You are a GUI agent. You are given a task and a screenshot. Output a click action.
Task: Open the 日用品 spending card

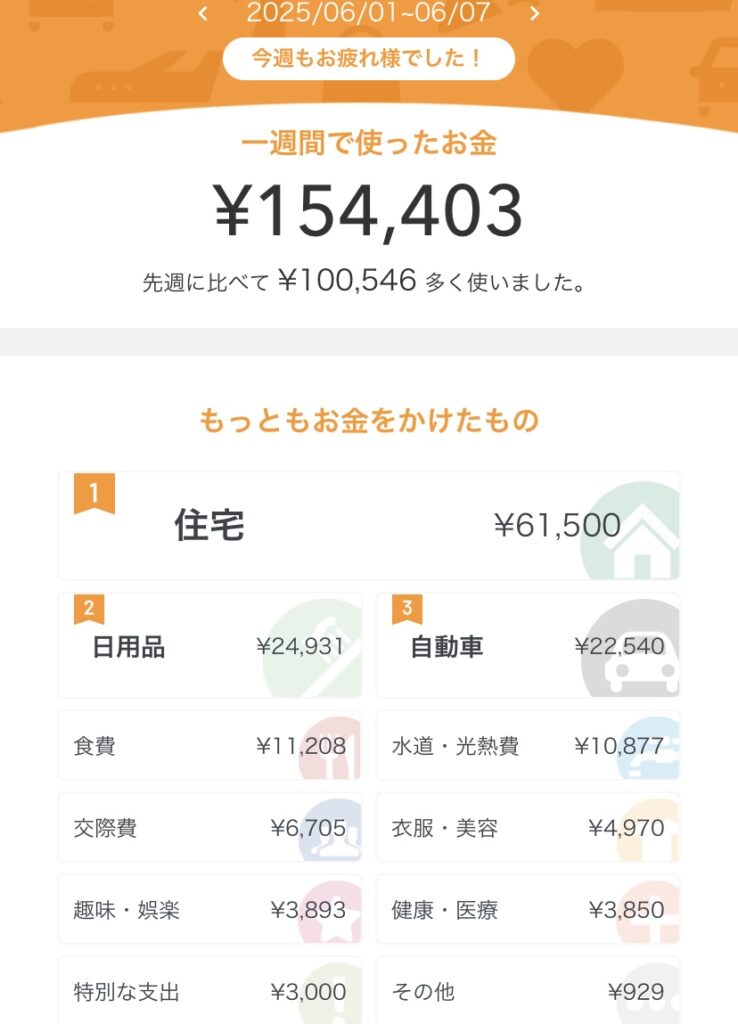coord(210,646)
